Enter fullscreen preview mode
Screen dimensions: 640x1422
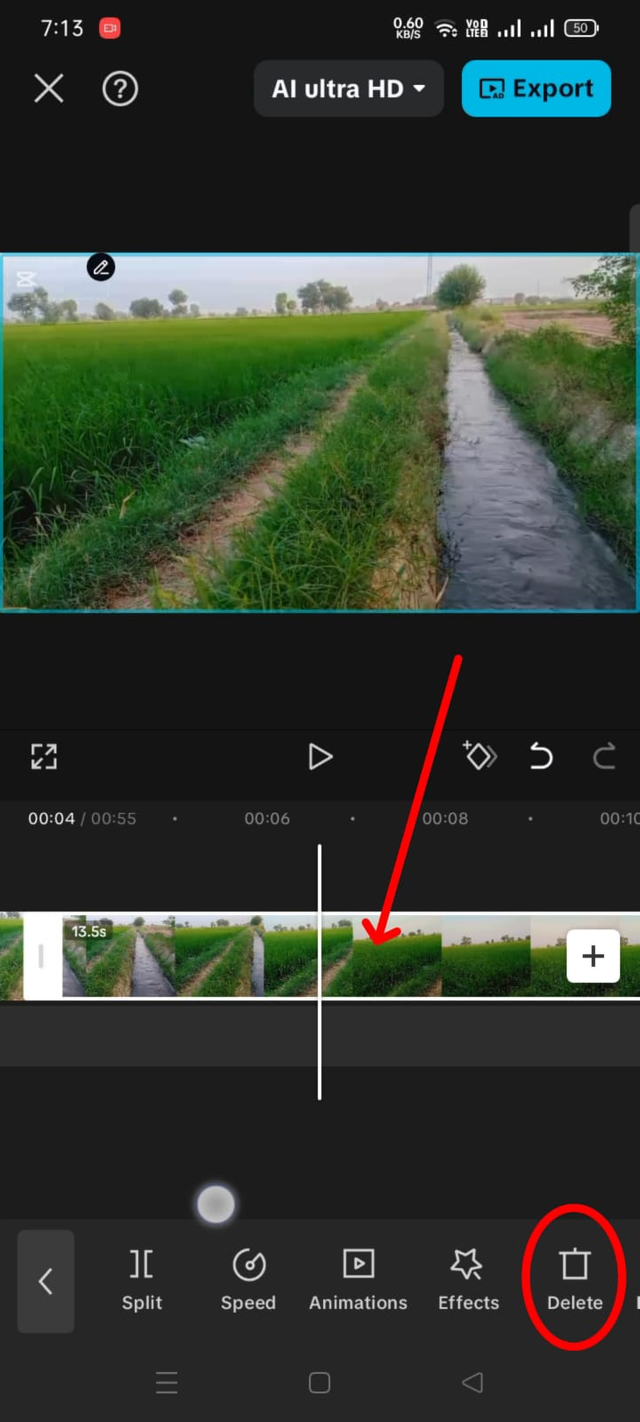(x=44, y=756)
